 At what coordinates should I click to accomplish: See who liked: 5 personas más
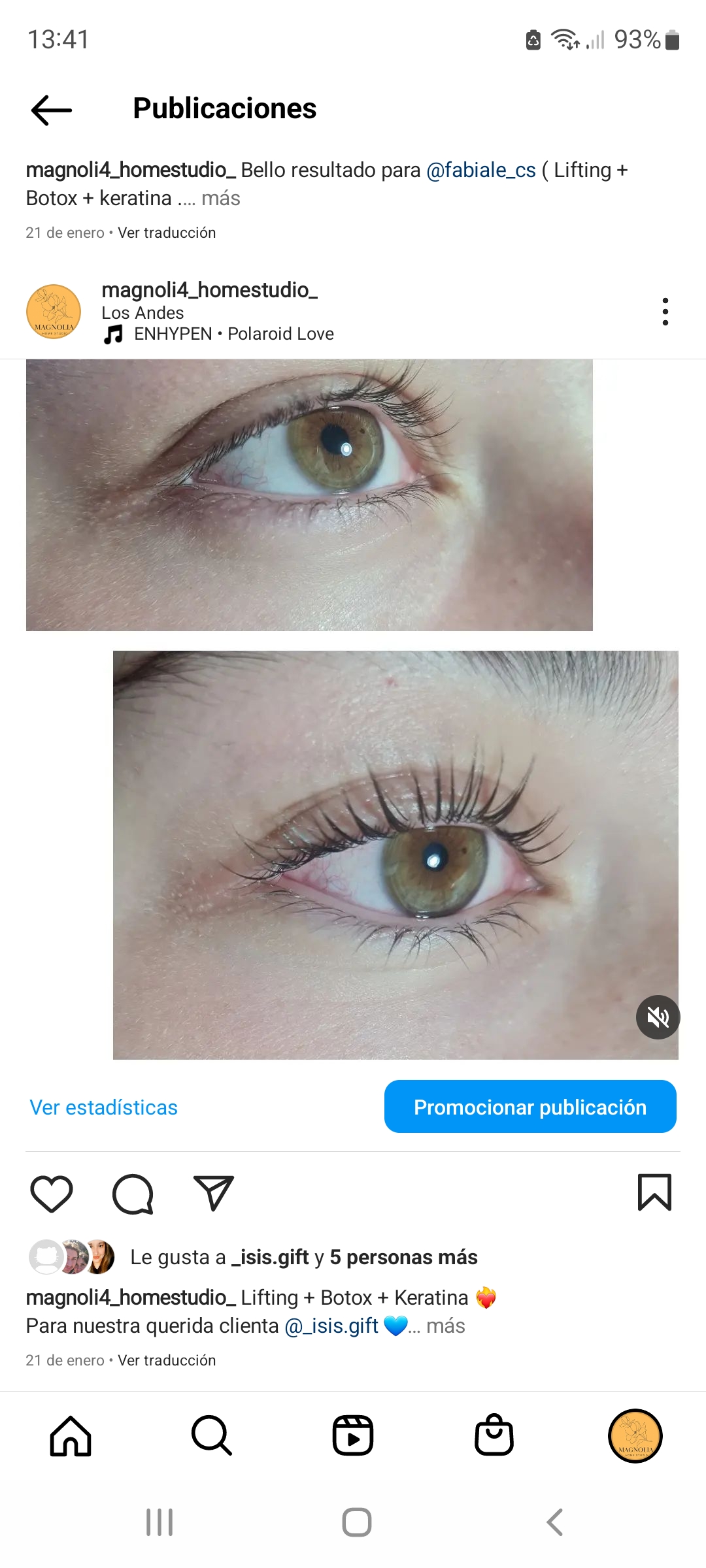coord(403,1257)
